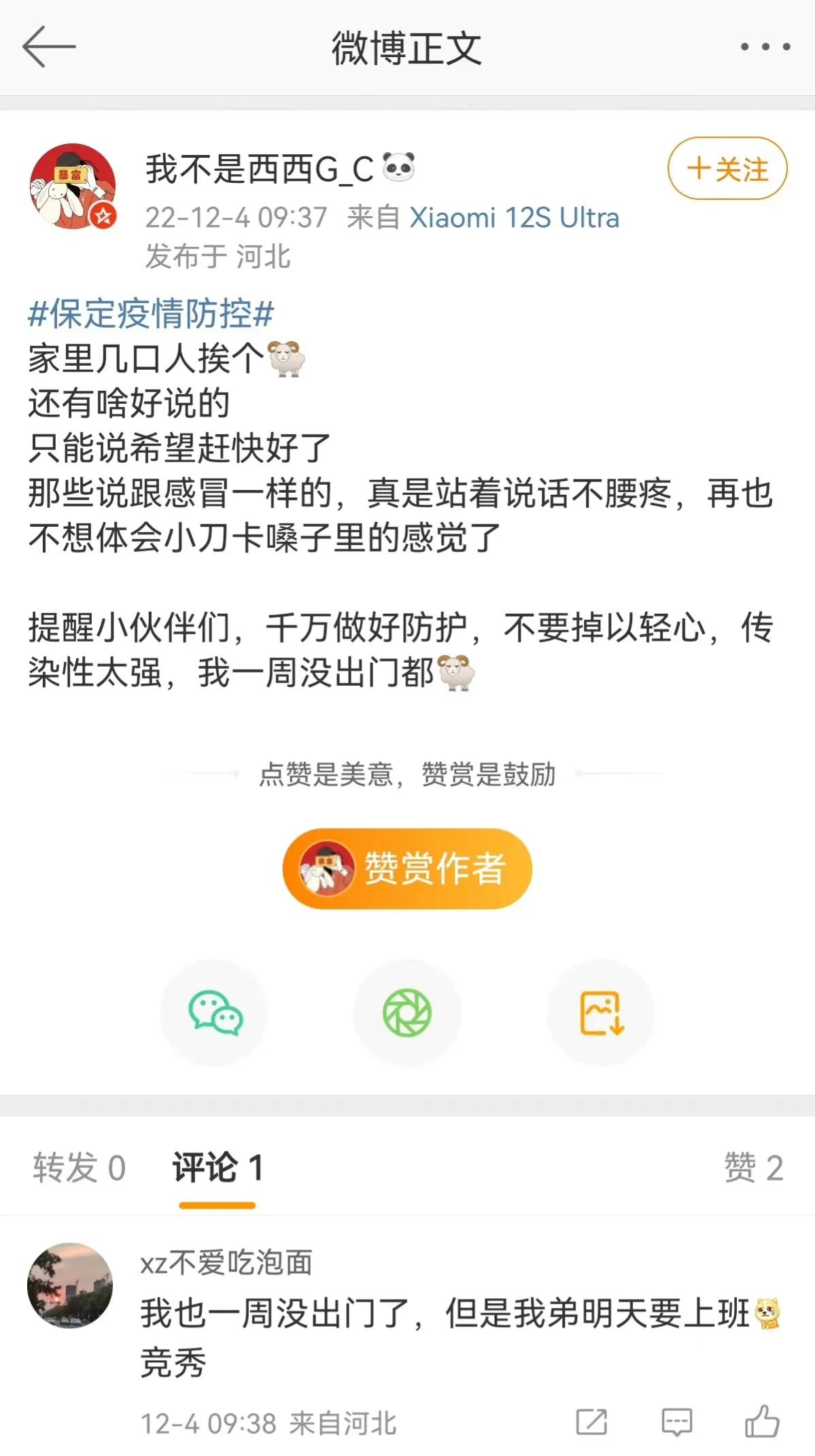815x1456 pixels.
Task: Reply to xz不爱吃泡面's comment
Action: click(676, 1422)
